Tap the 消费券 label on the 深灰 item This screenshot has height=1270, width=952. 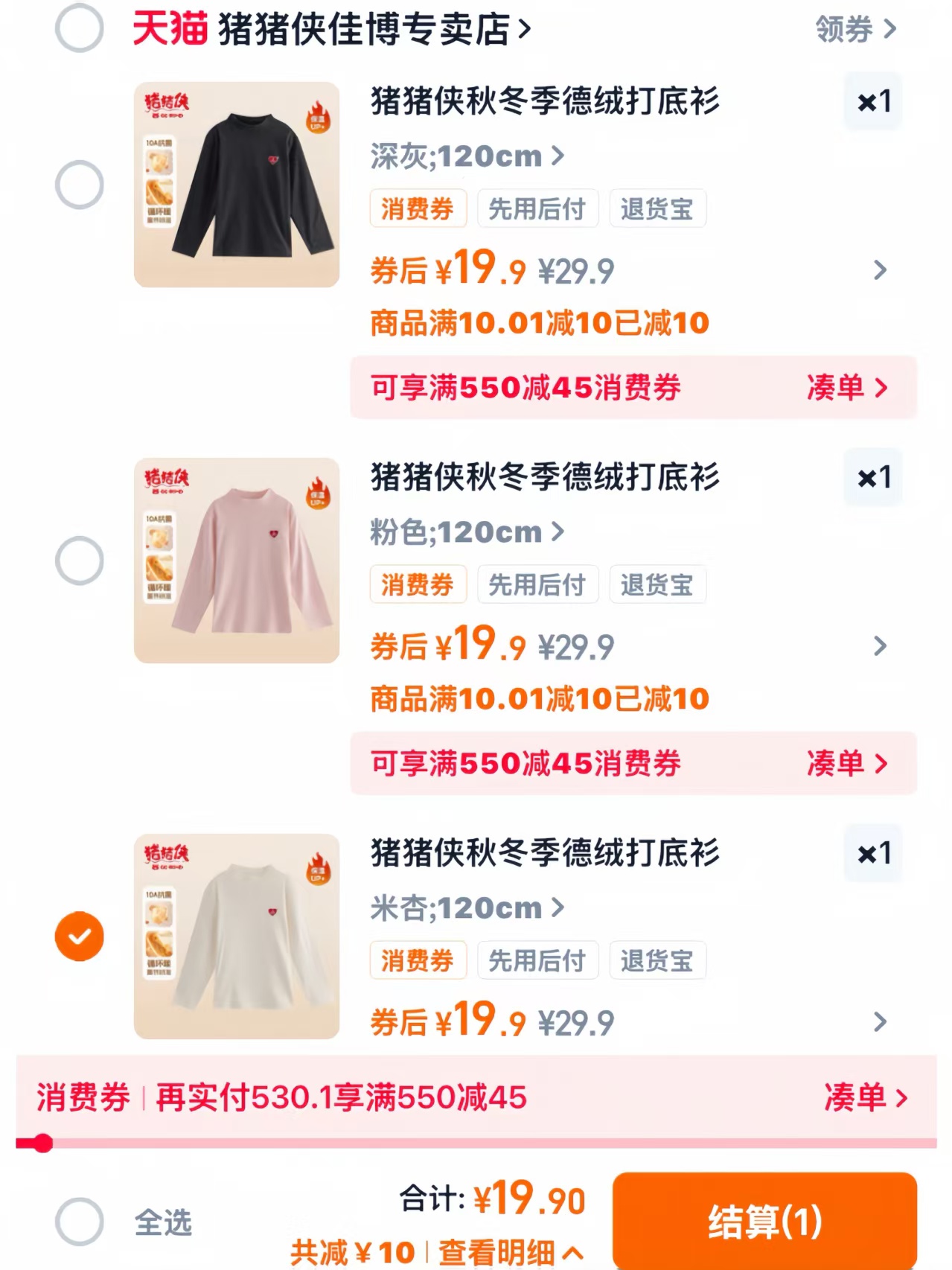click(418, 209)
